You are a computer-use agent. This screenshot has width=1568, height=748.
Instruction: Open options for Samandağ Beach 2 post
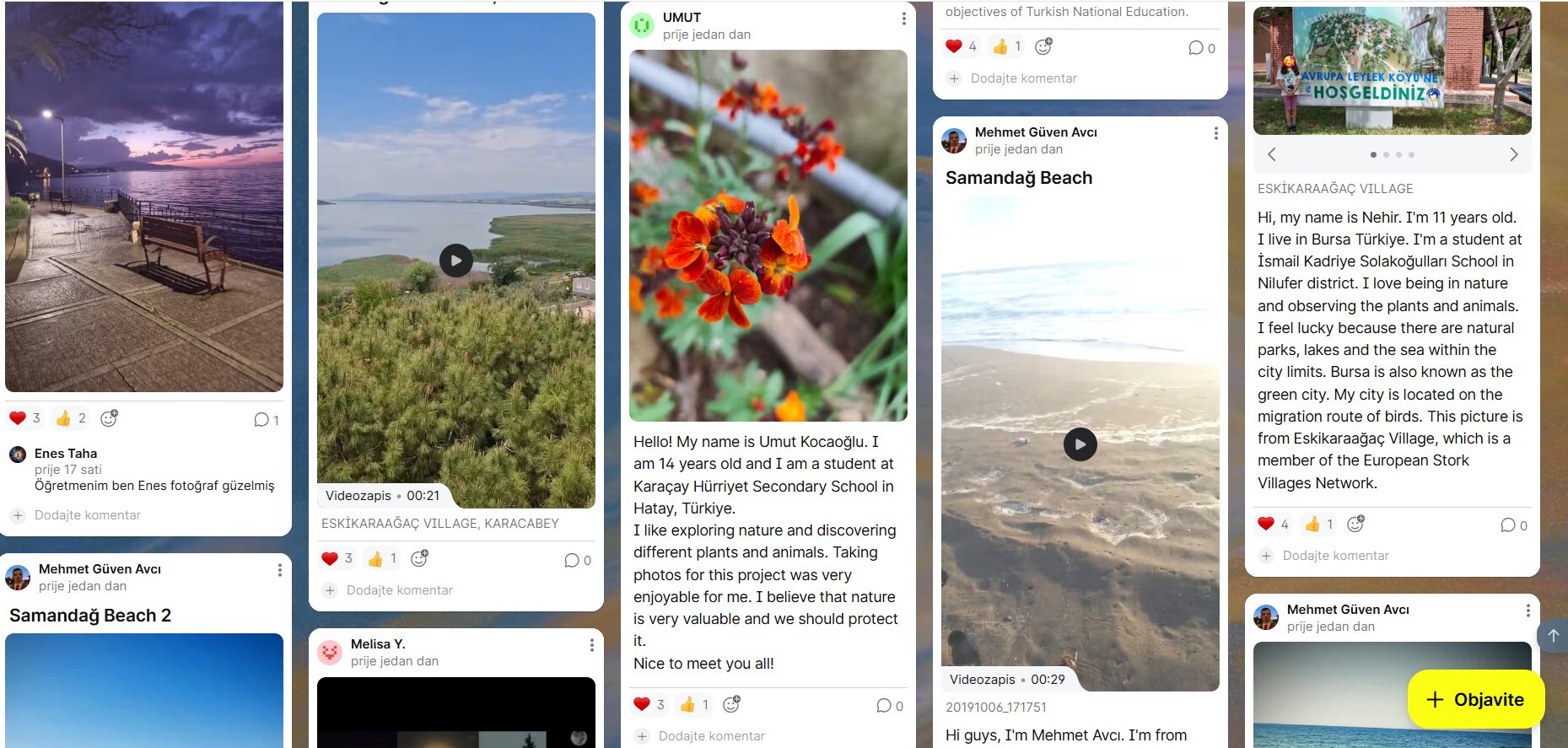pos(279,570)
